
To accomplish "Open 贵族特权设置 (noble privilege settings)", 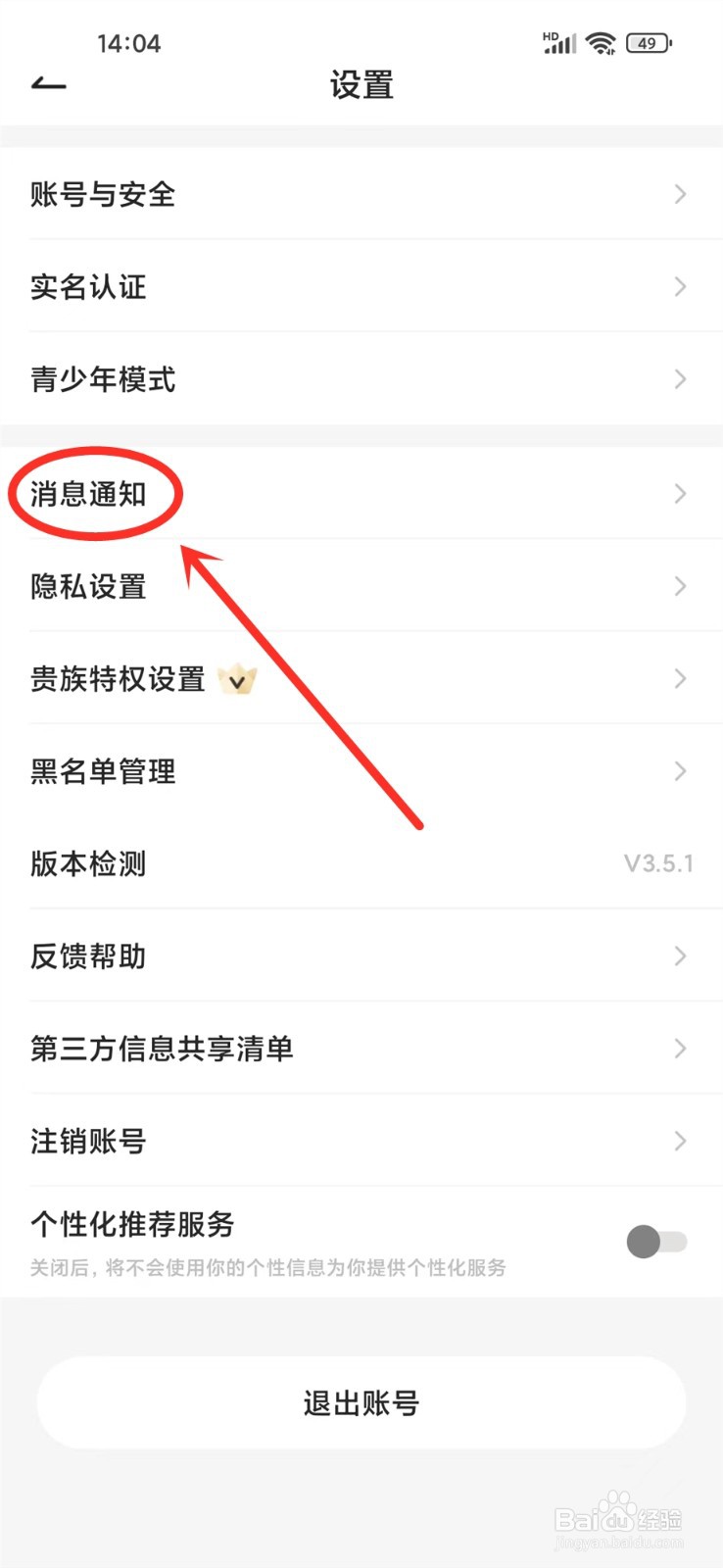I will tap(116, 678).
